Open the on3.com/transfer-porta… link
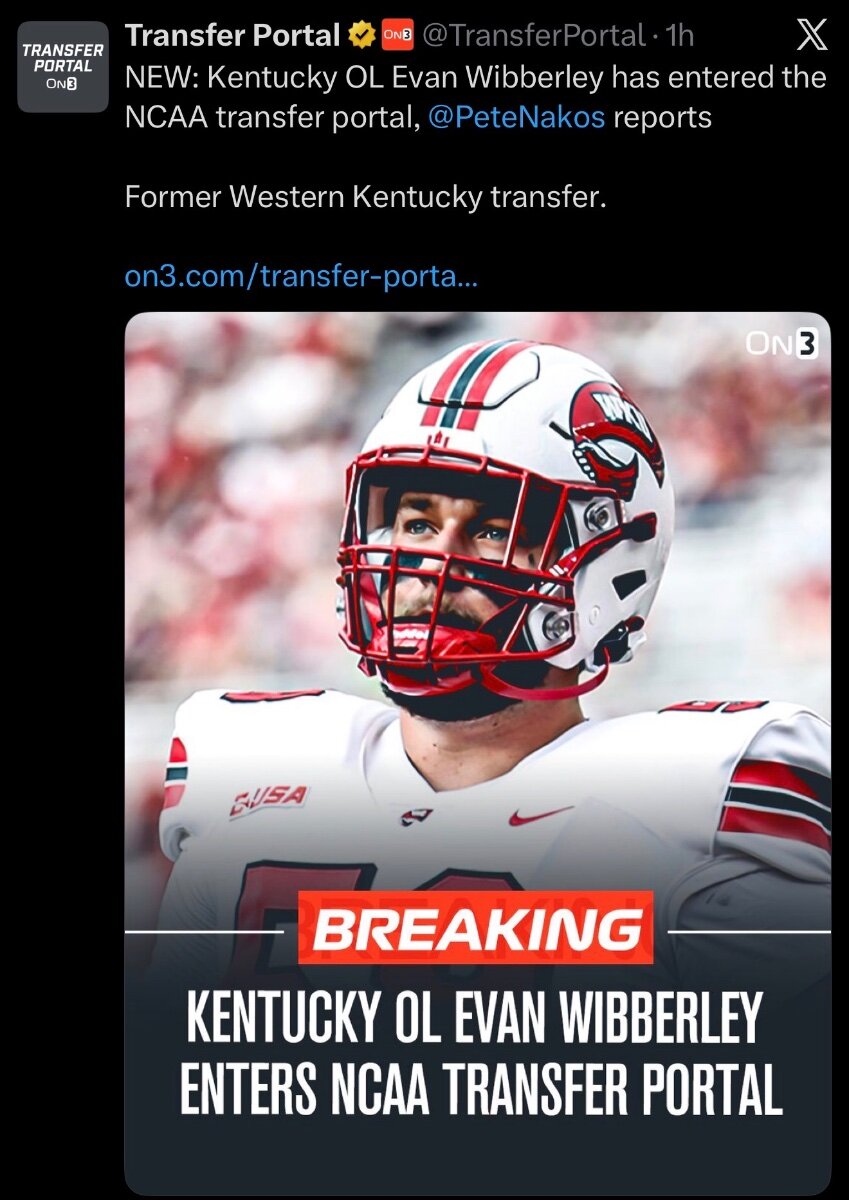 pyautogui.click(x=301, y=276)
